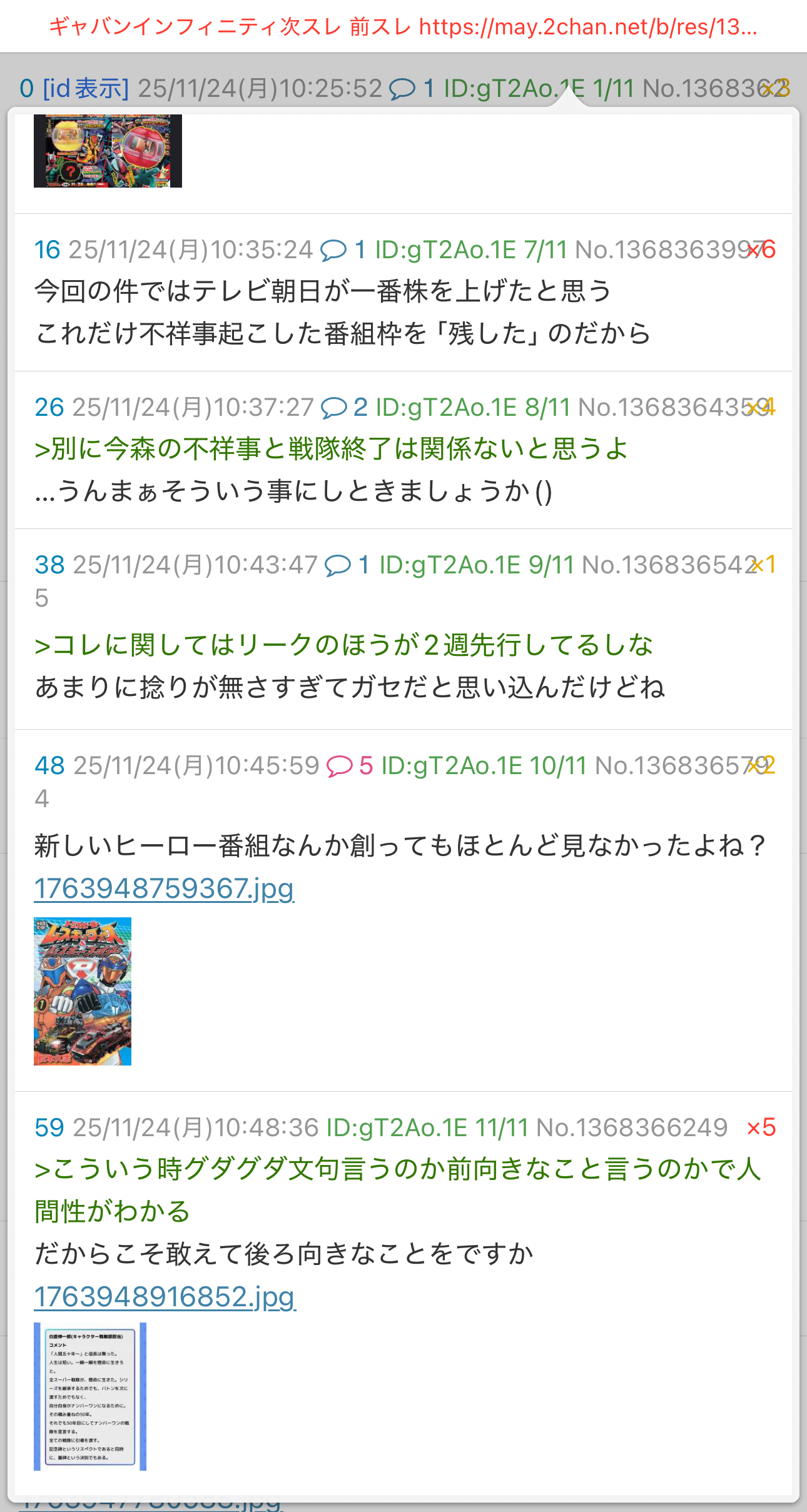Tap ID:gT2Ao.1E 11/11 on post 59
This screenshot has width=807, height=1512.
click(427, 1127)
